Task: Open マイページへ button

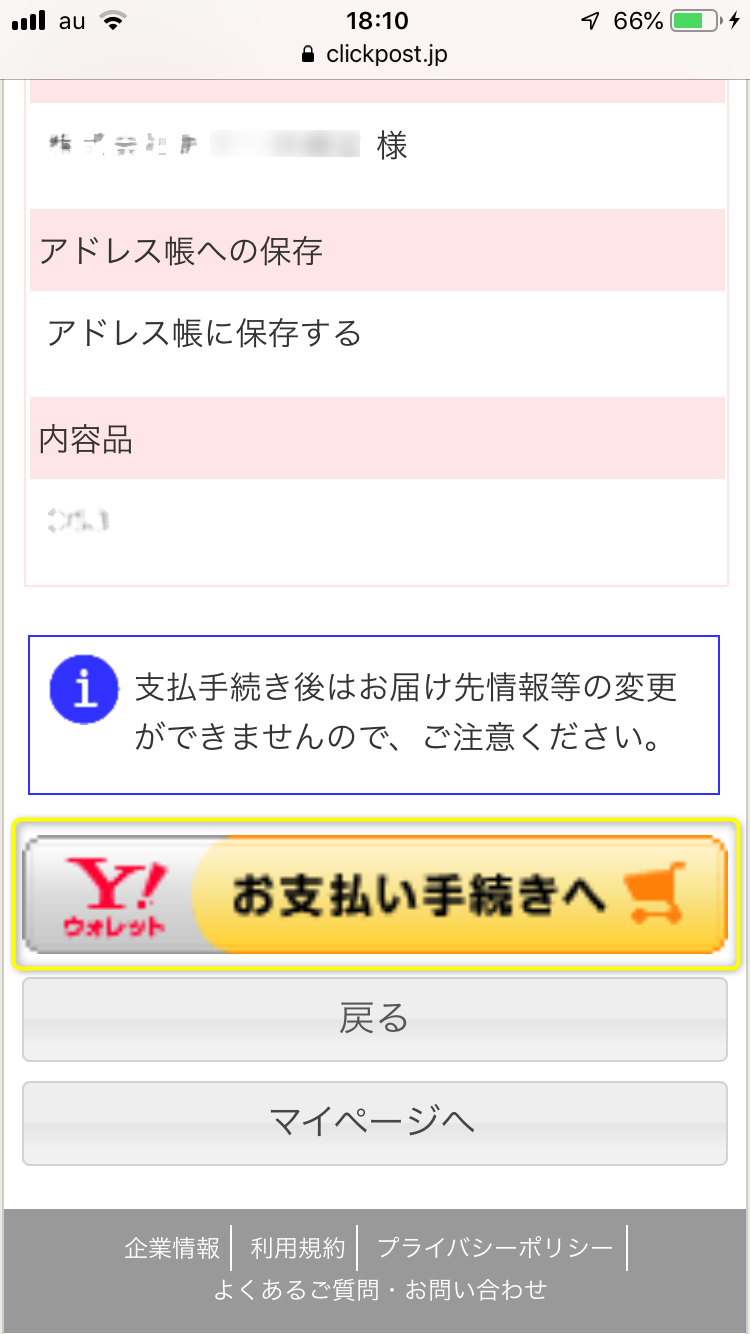Action: [375, 1123]
